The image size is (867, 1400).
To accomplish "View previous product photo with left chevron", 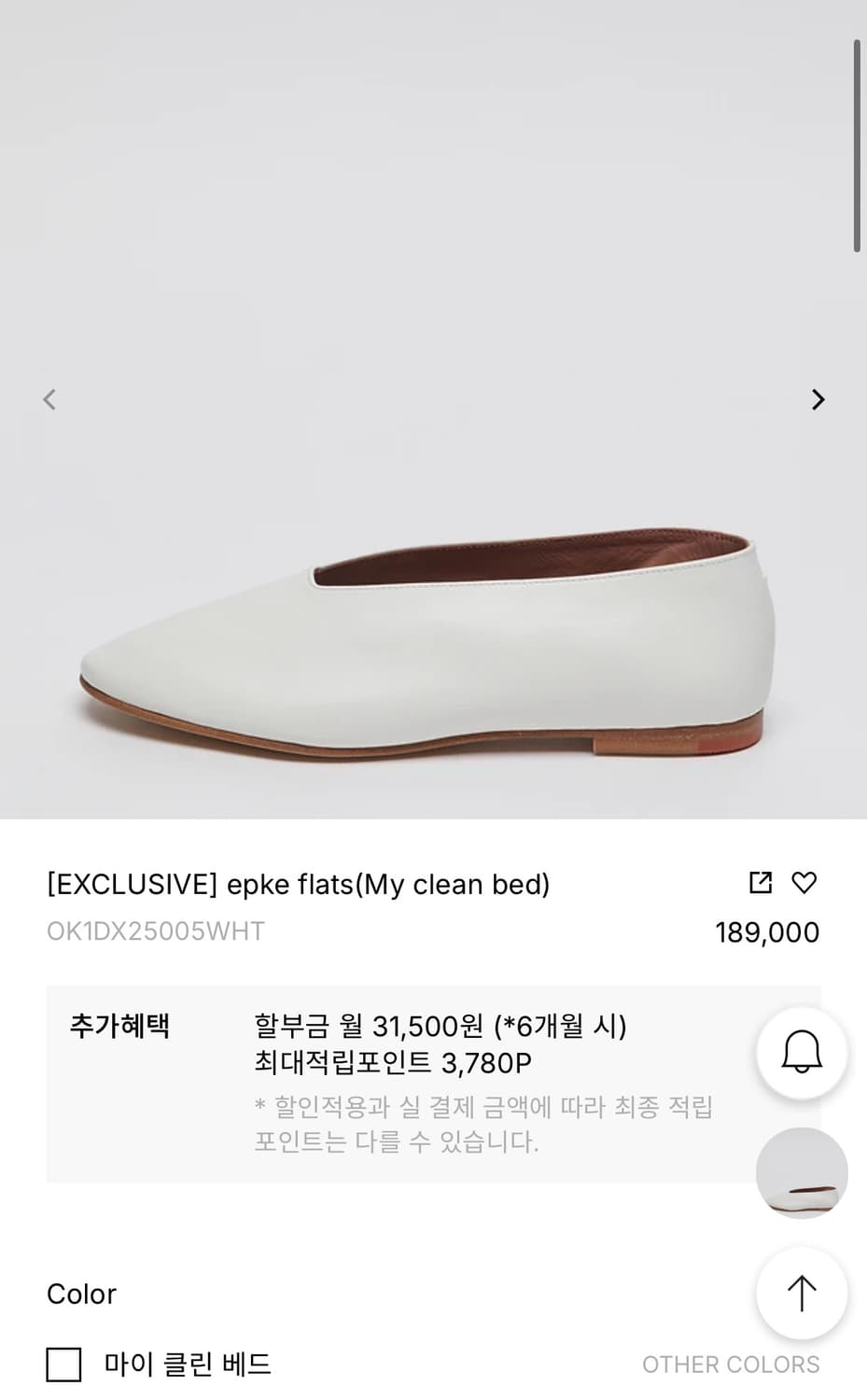I will [49, 399].
